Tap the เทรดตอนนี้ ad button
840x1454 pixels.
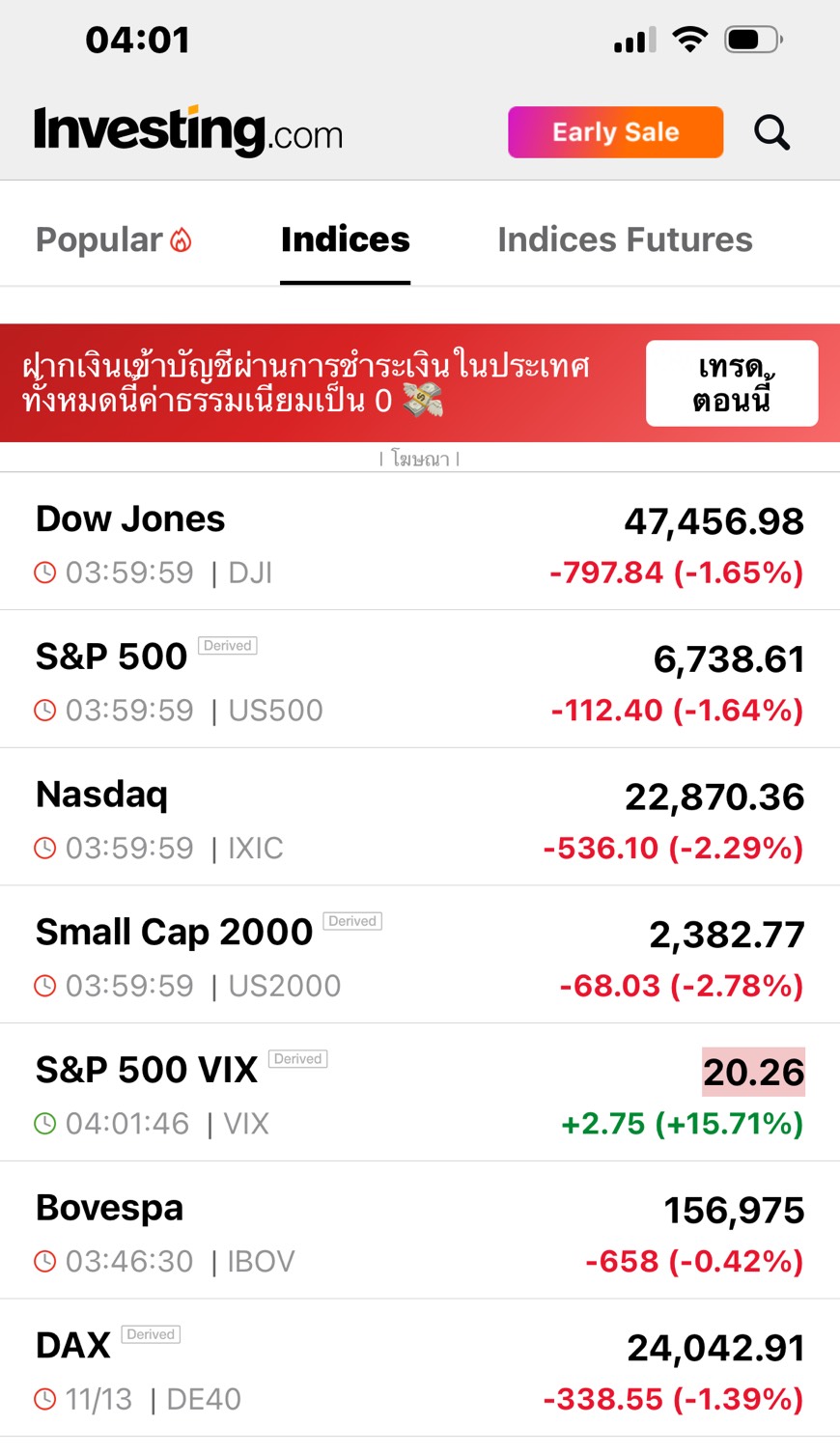pyautogui.click(x=731, y=383)
